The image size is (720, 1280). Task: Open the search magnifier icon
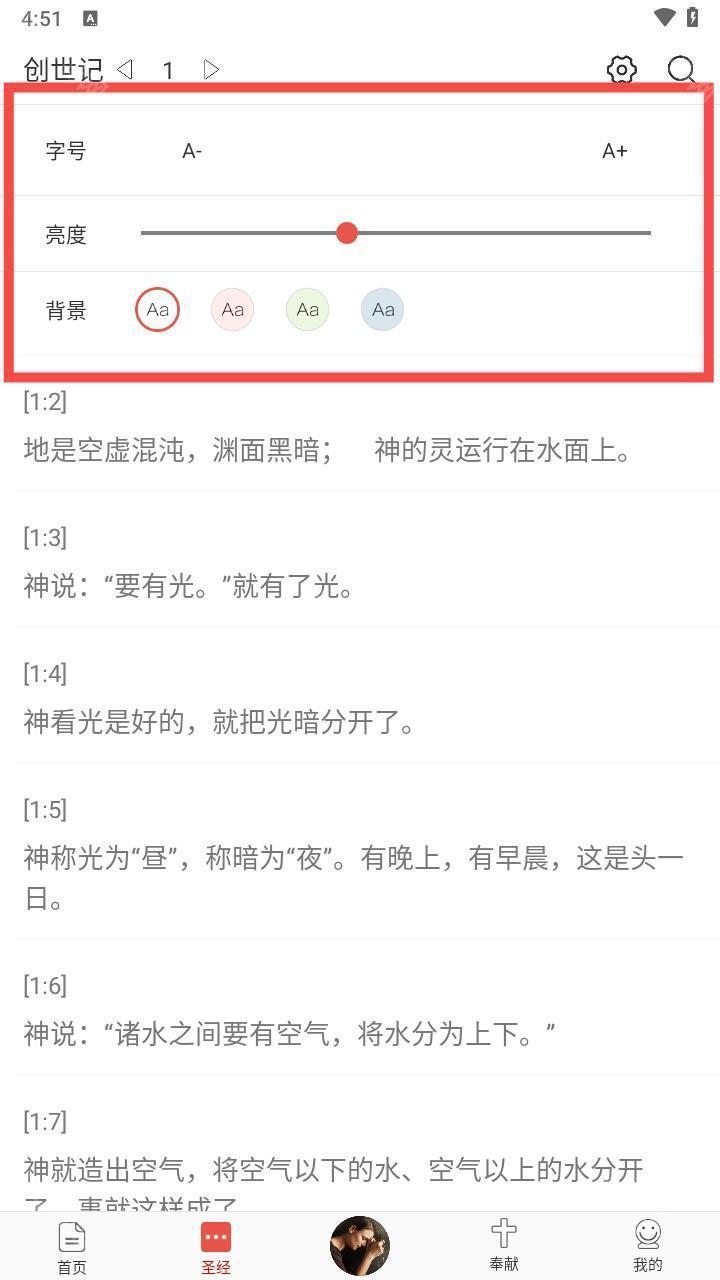[x=682, y=69]
